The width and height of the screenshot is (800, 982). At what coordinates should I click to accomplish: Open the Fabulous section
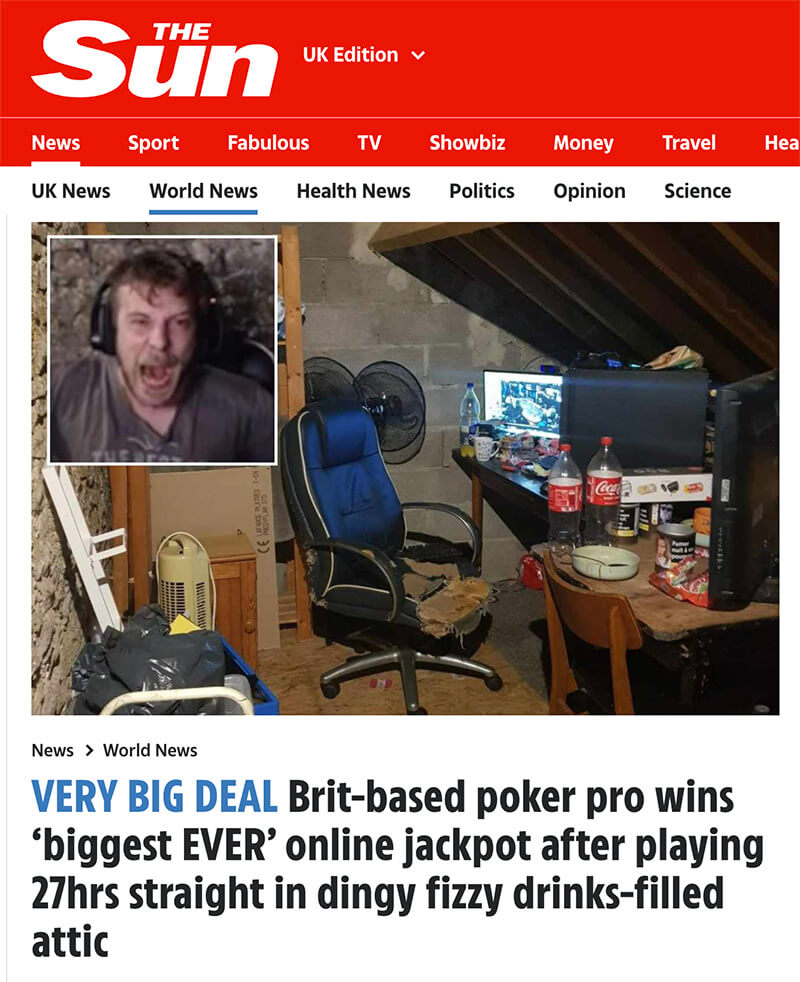pos(268,142)
